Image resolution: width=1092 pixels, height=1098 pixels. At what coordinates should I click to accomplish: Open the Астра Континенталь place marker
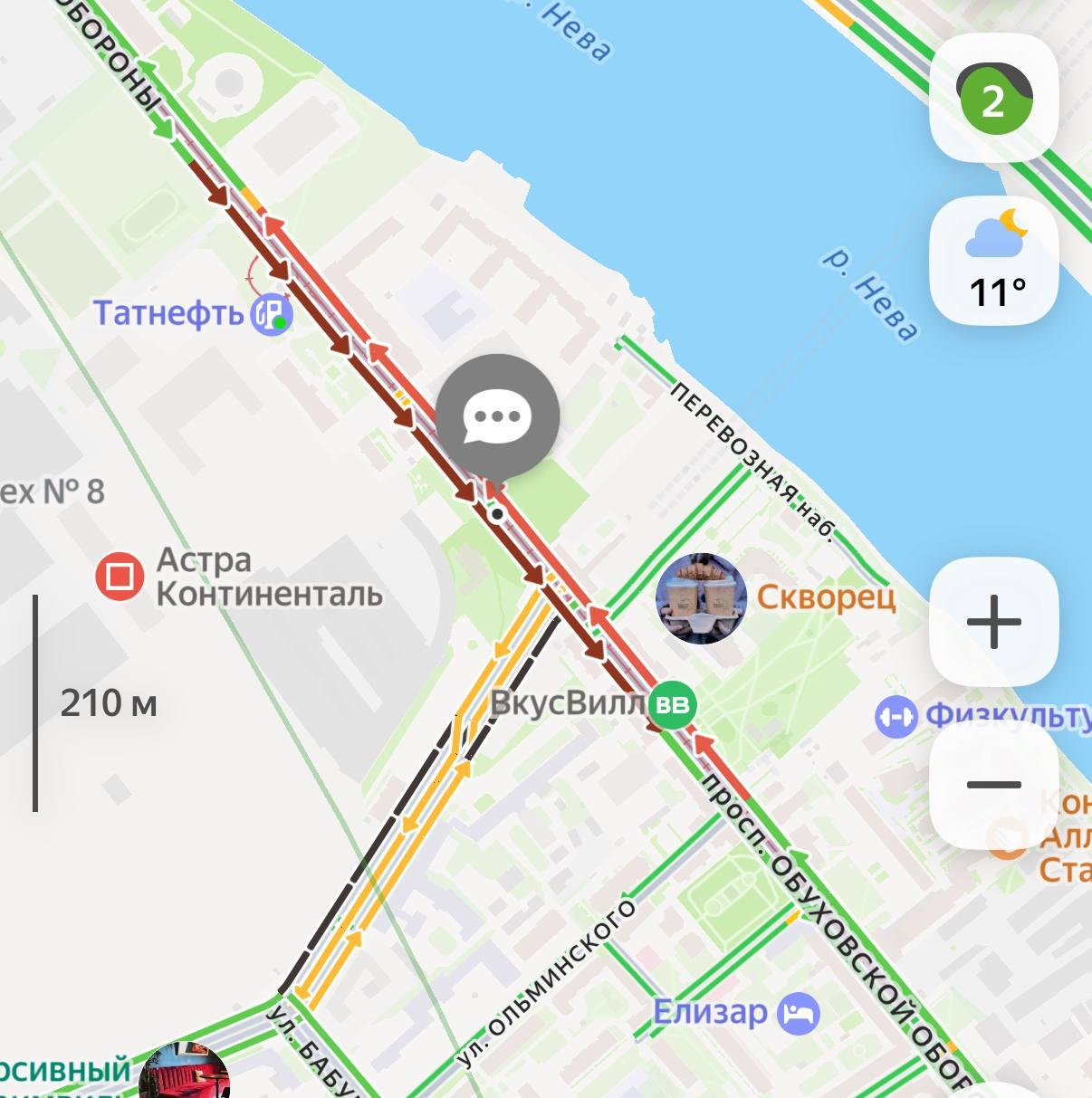(120, 577)
